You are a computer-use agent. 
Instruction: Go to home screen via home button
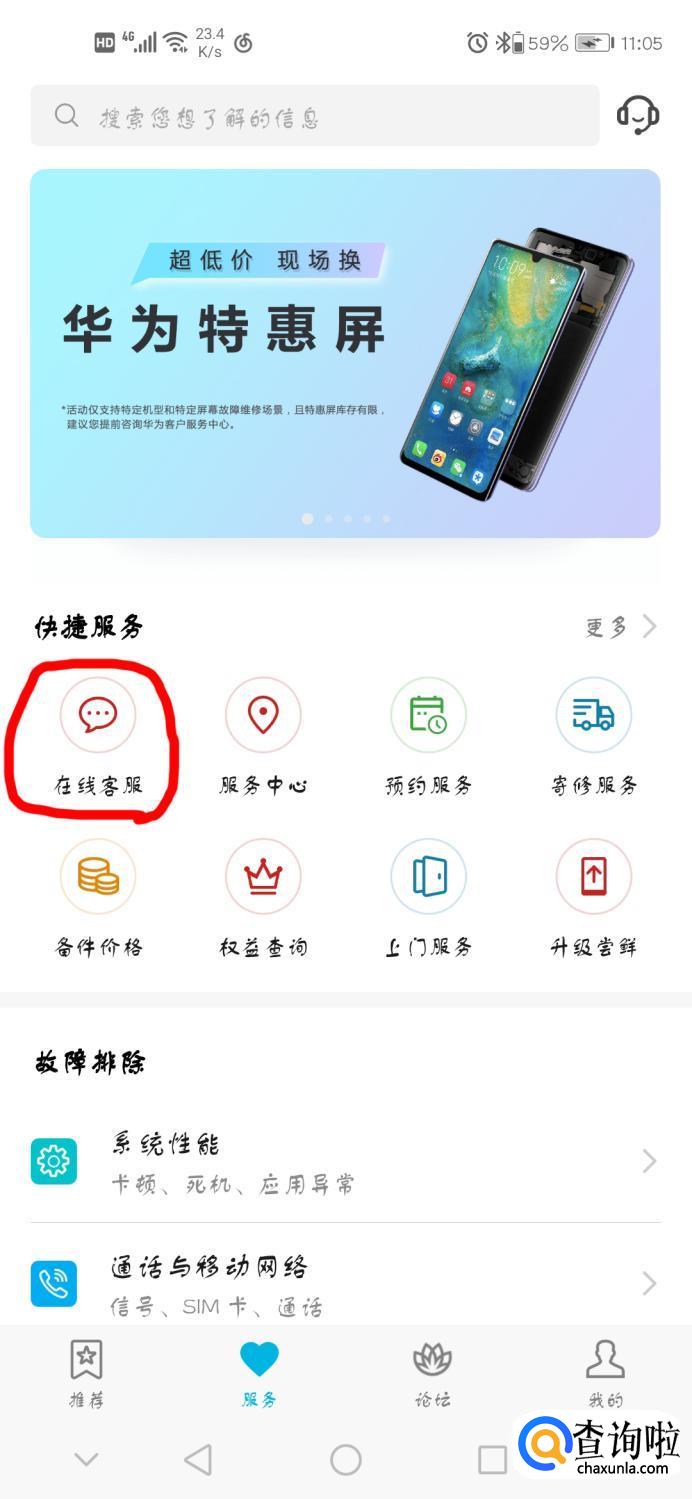click(x=345, y=1460)
